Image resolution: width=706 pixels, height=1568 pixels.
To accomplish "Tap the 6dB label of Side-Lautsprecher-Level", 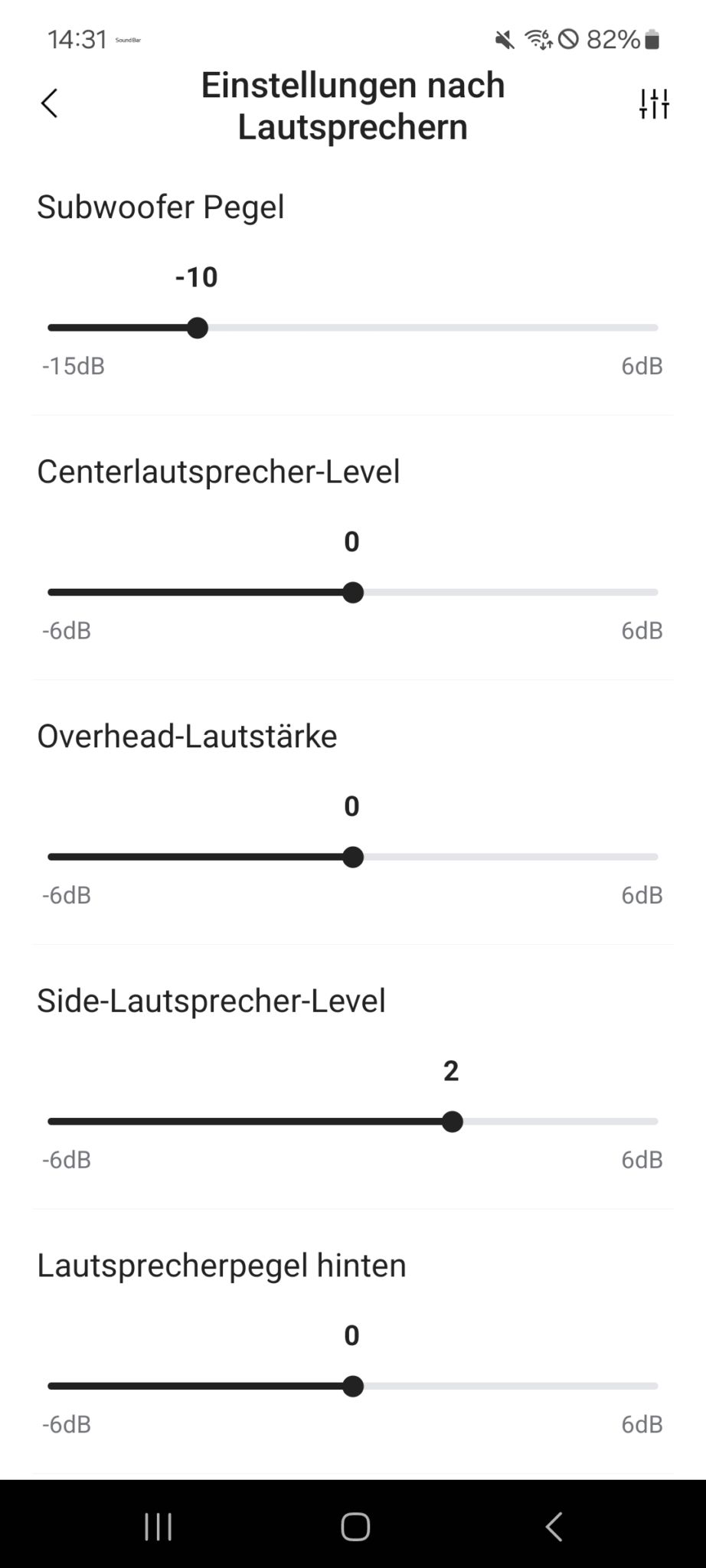I will (641, 1159).
